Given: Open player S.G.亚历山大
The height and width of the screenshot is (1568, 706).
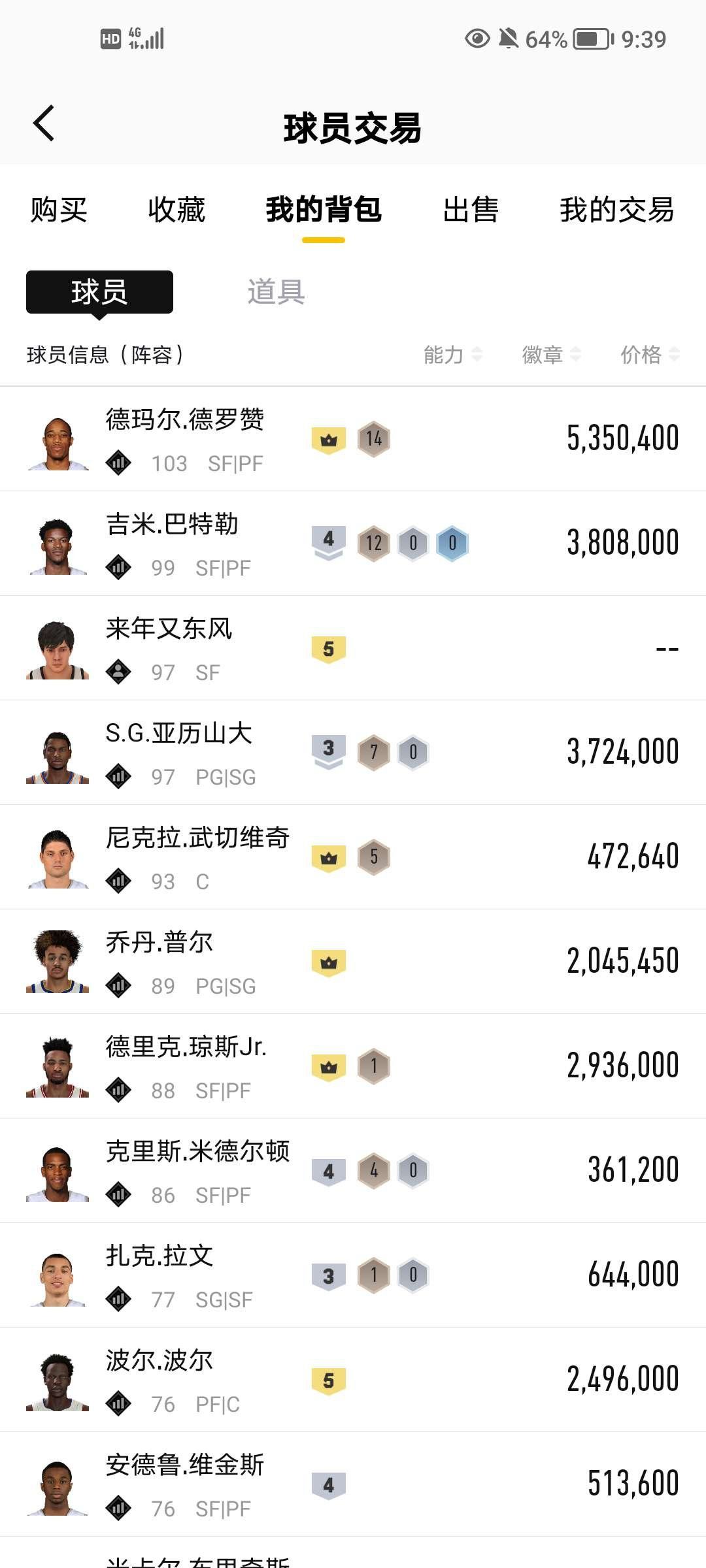Looking at the screenshot, I should 178,733.
